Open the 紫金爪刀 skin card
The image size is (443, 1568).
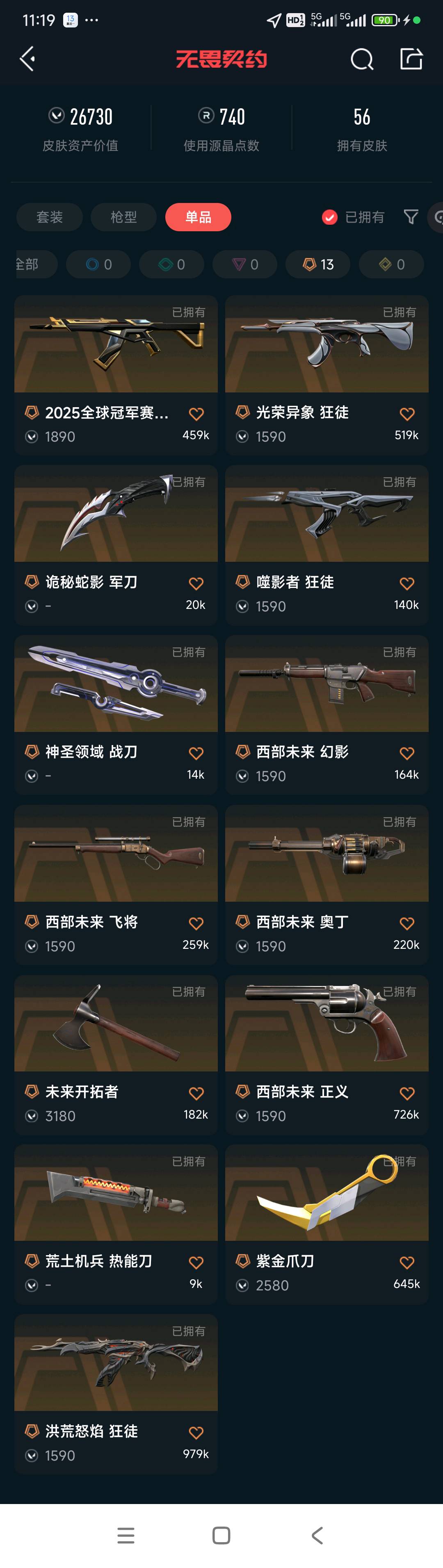326,1193
